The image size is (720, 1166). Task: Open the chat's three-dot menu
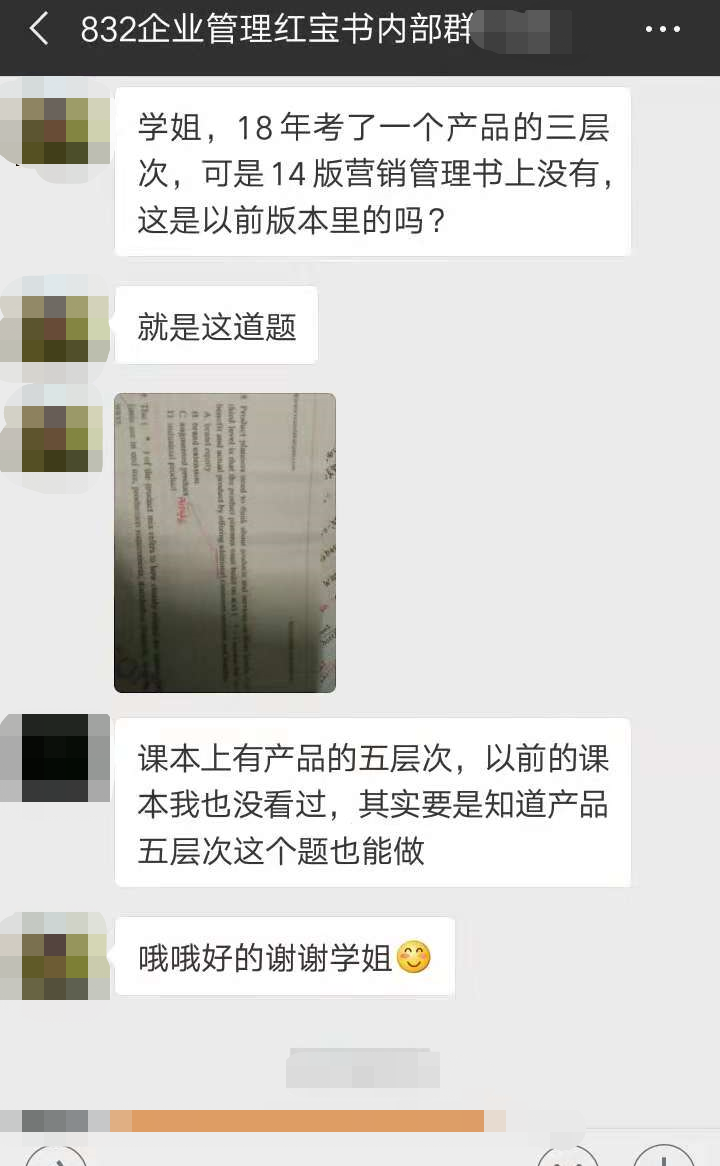tap(662, 30)
